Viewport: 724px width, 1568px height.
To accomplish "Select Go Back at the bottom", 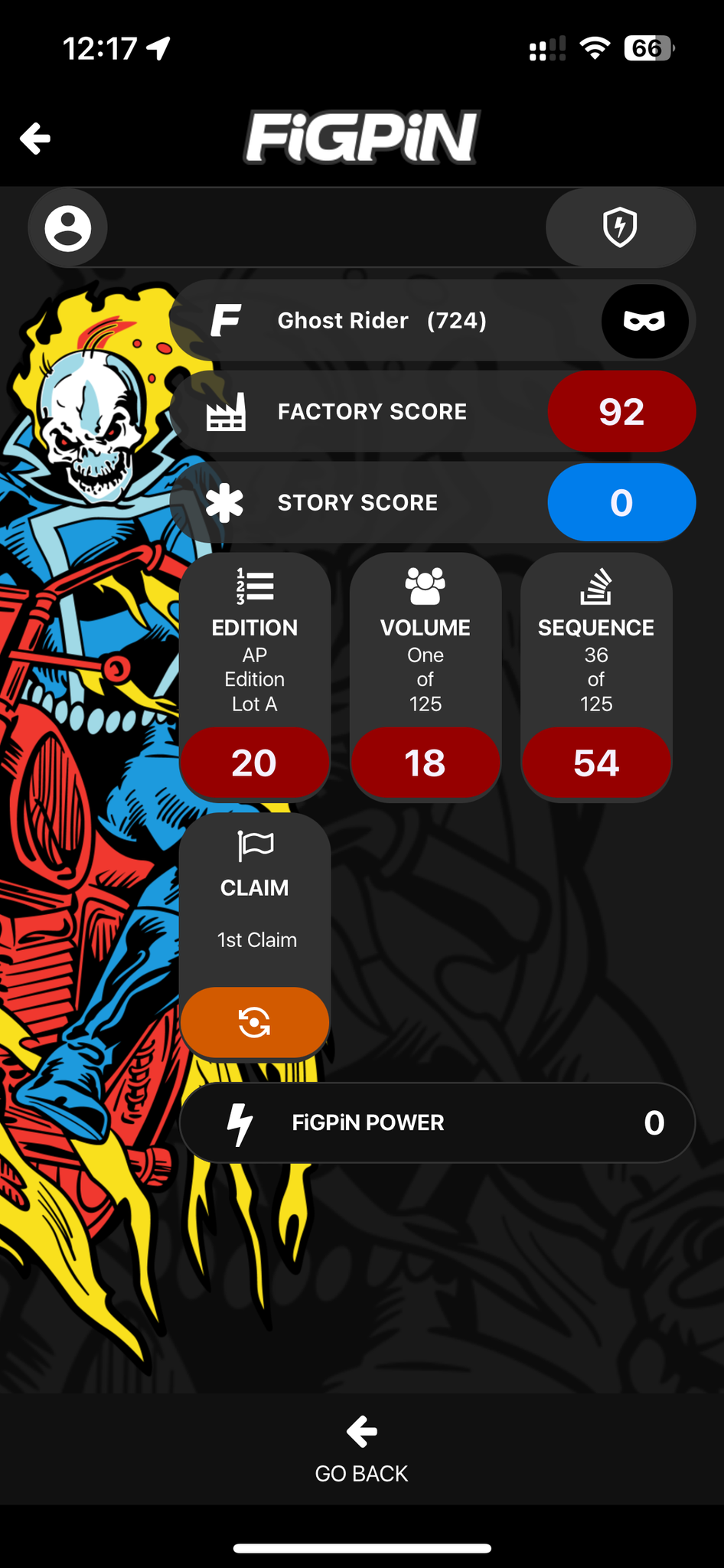I will tap(361, 1449).
